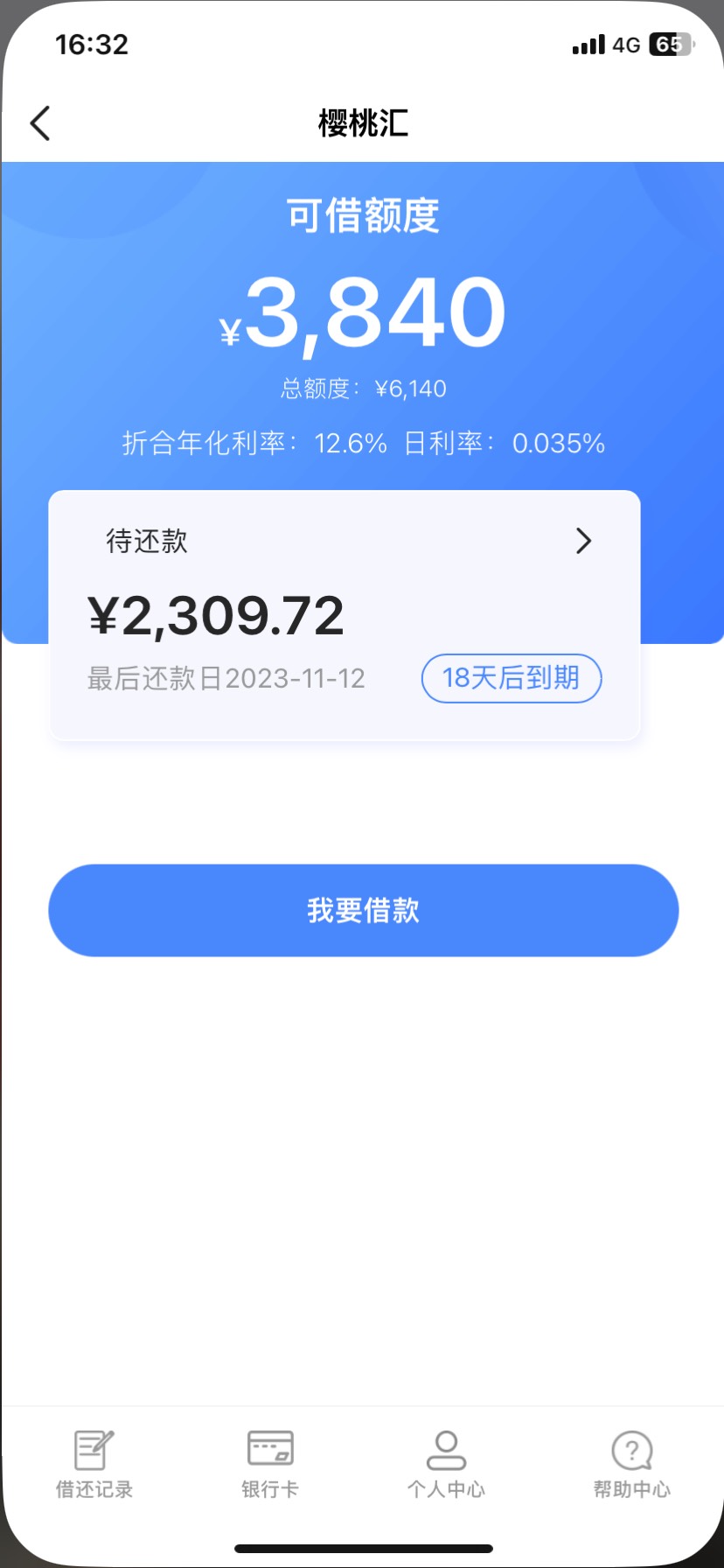
Task: Switch to the 借还记录 tab
Action: (94, 1464)
